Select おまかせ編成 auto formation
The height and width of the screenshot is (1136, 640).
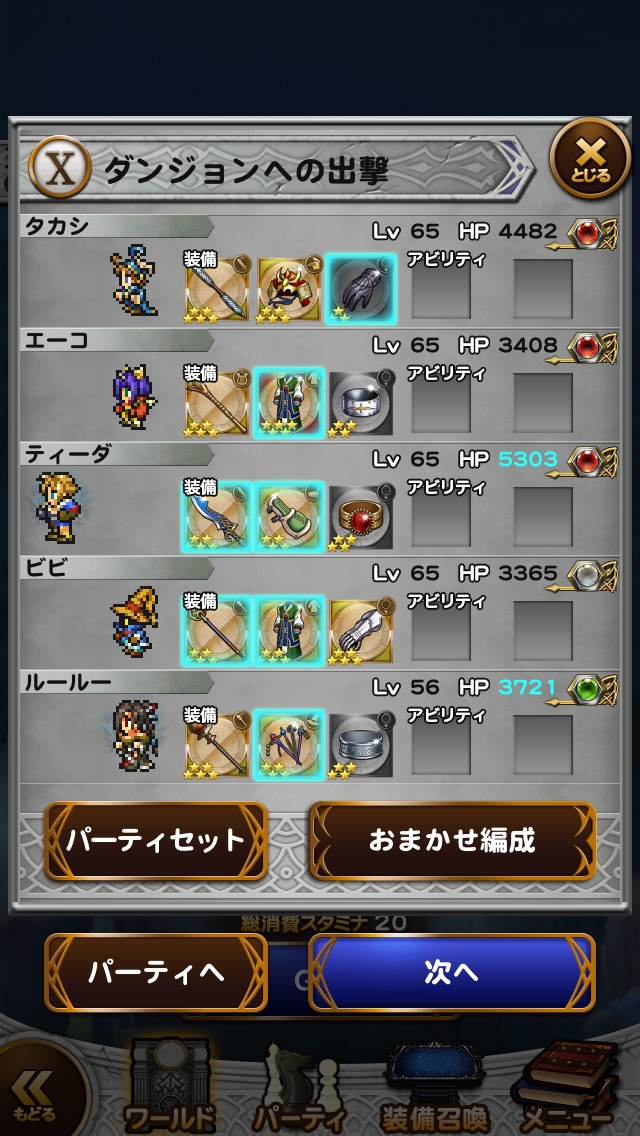452,840
